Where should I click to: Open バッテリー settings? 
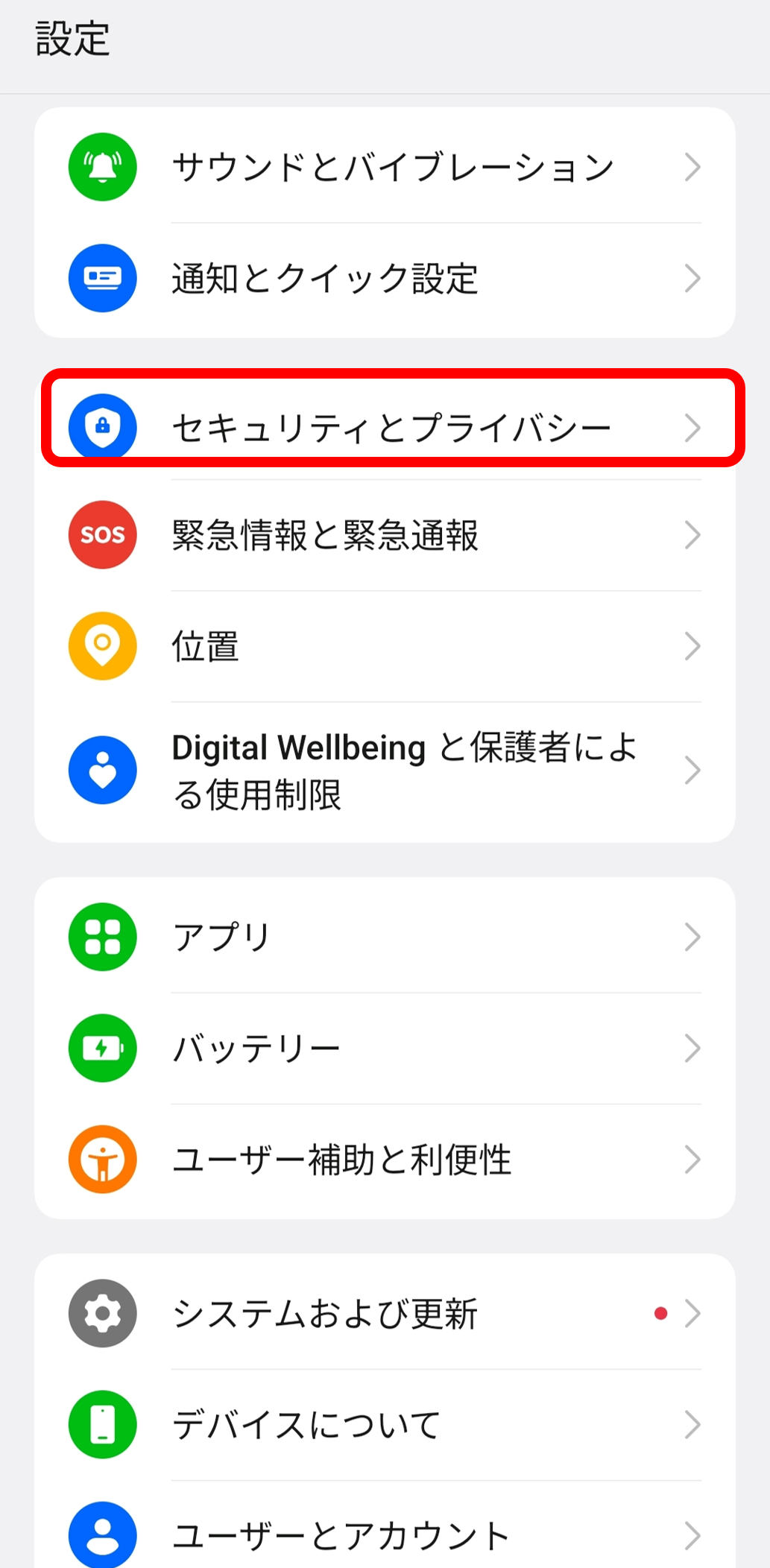[x=256, y=1049]
